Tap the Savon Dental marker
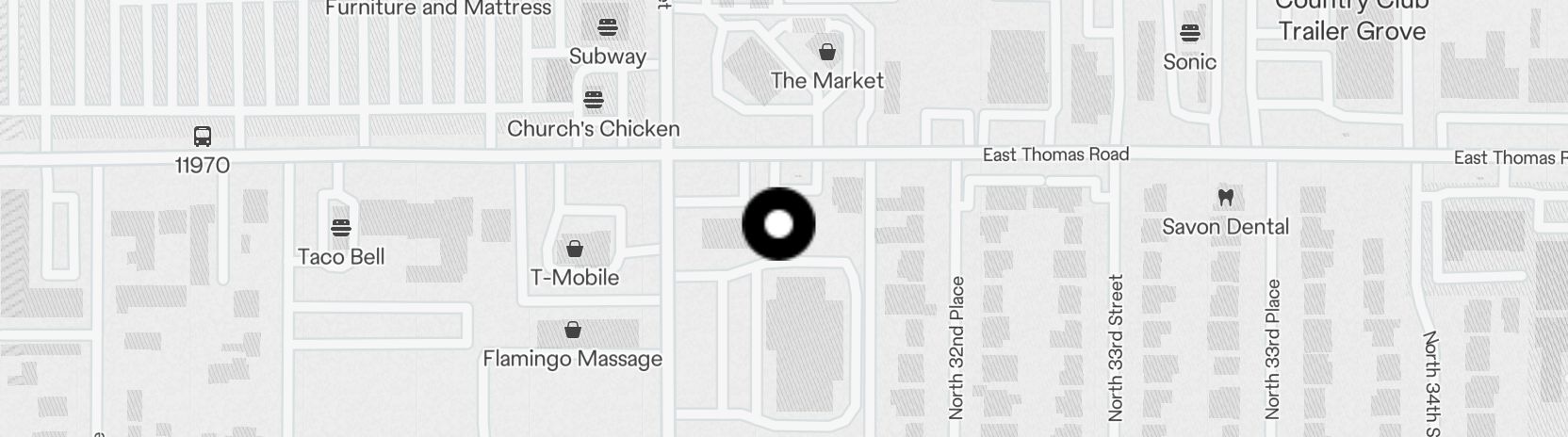1568x437 pixels. pyautogui.click(x=1225, y=198)
